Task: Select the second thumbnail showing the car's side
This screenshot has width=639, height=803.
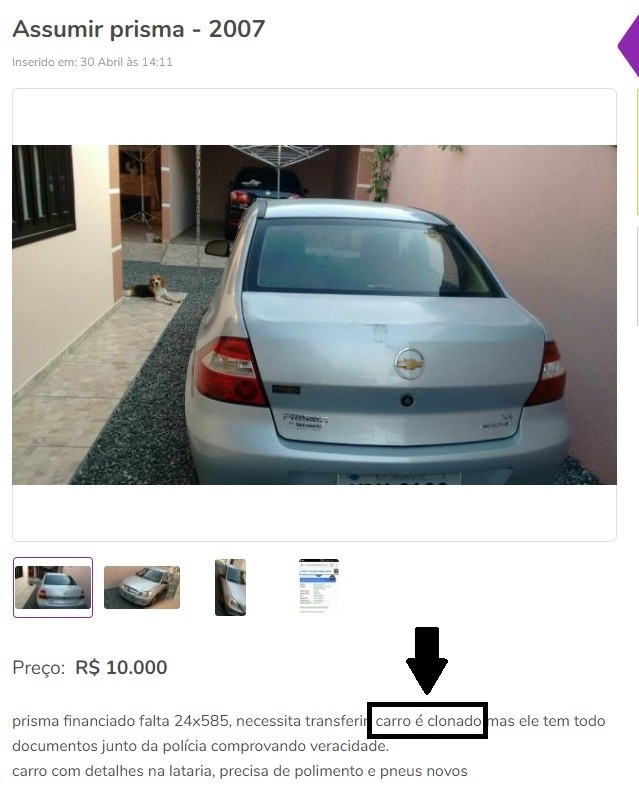Action: coord(142,587)
